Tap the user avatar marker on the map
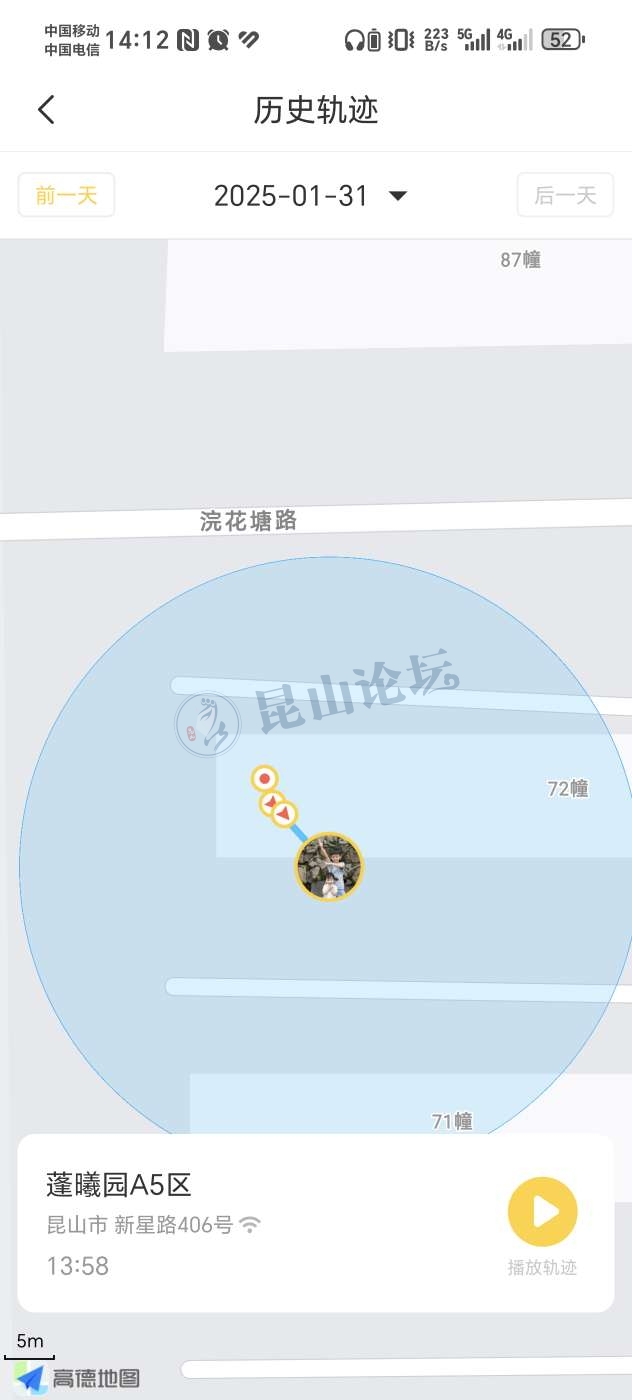This screenshot has width=632, height=1400. click(x=329, y=866)
